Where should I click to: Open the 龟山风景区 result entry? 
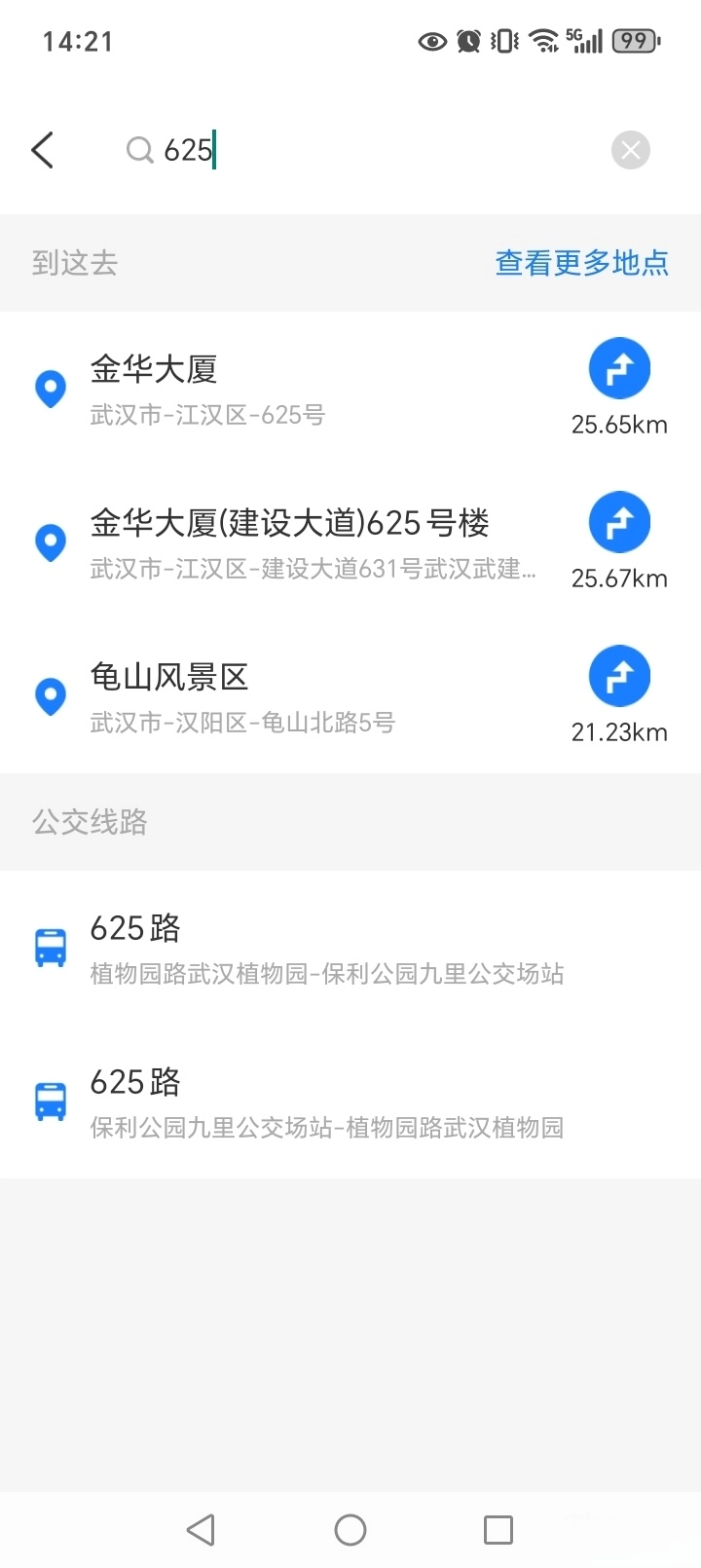tap(292, 696)
